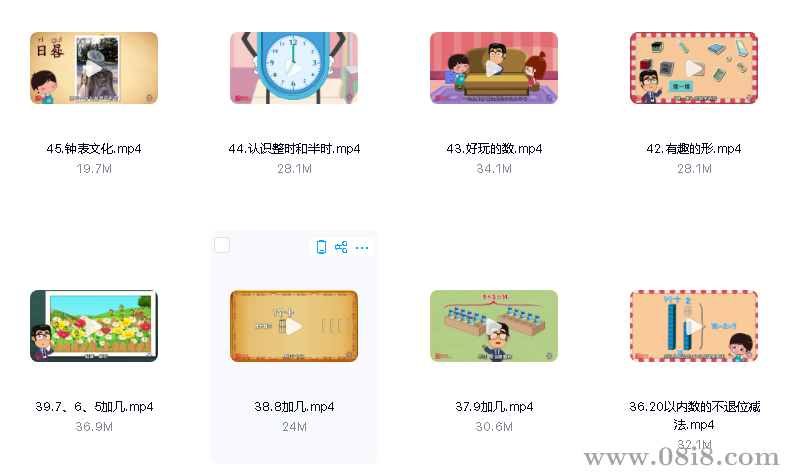
Task: Open video 39.7、6、5加几.mp4
Action: [94, 326]
